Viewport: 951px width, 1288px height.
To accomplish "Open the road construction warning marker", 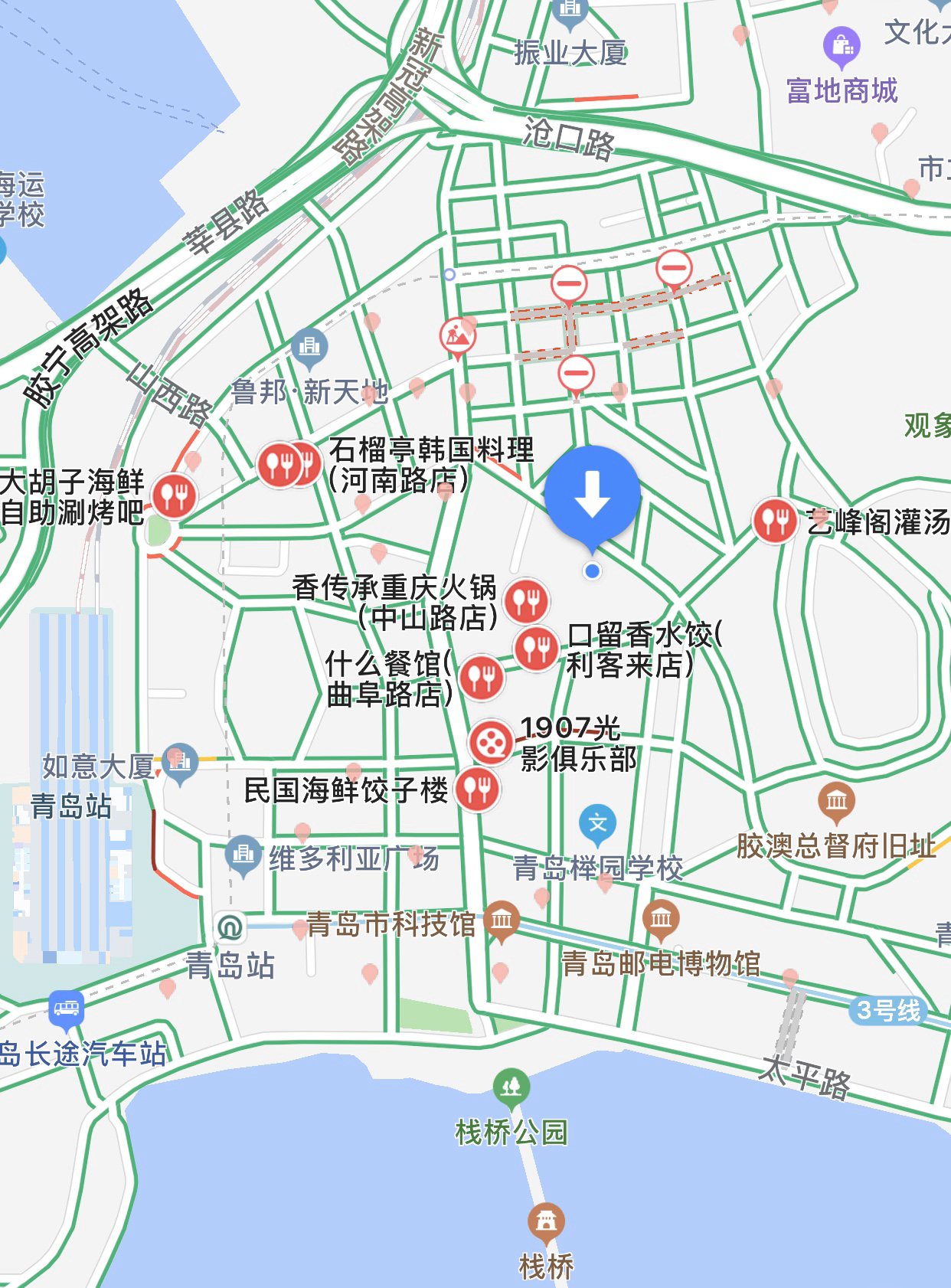I will pyautogui.click(x=457, y=335).
